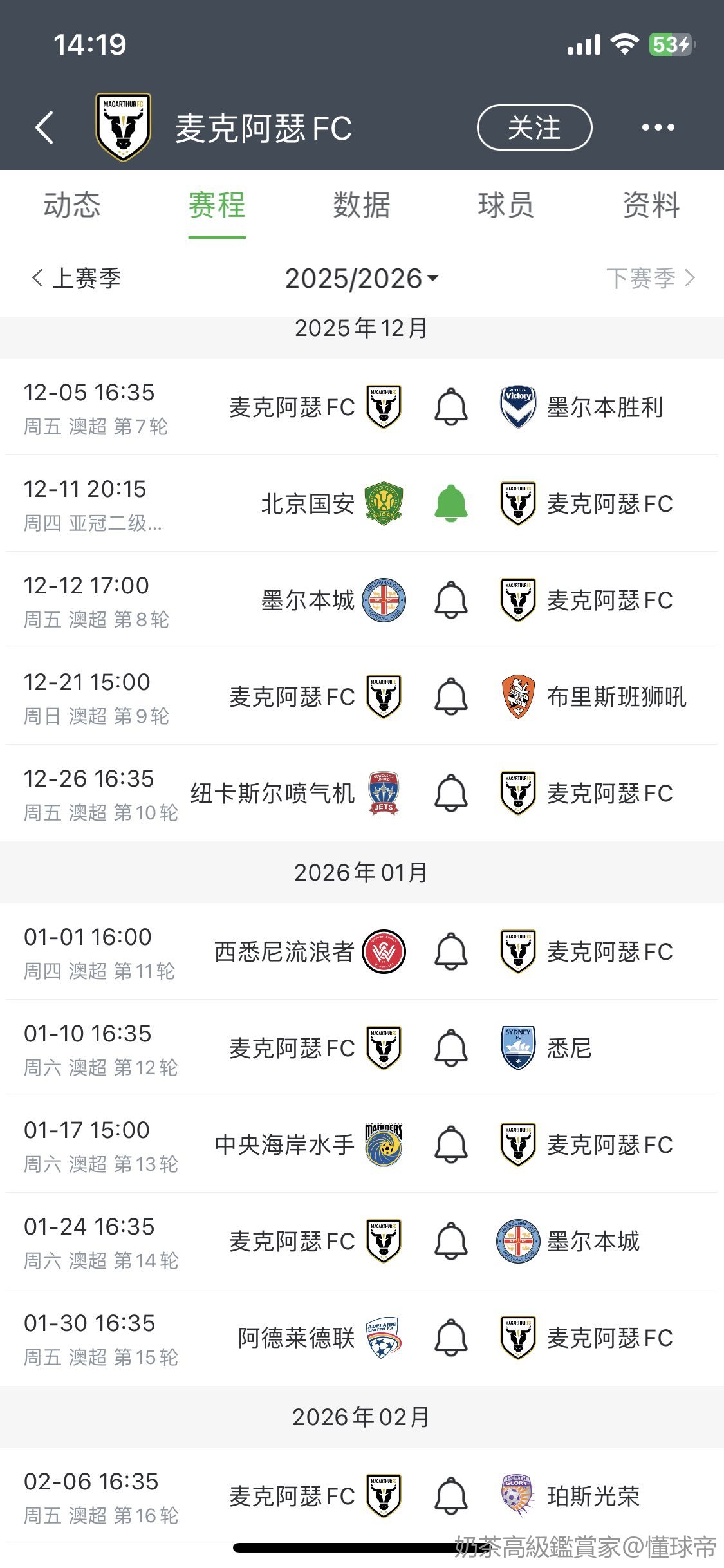
Task: Follow 麦克阿瑟FC with the 关注 button
Action: pos(534,127)
